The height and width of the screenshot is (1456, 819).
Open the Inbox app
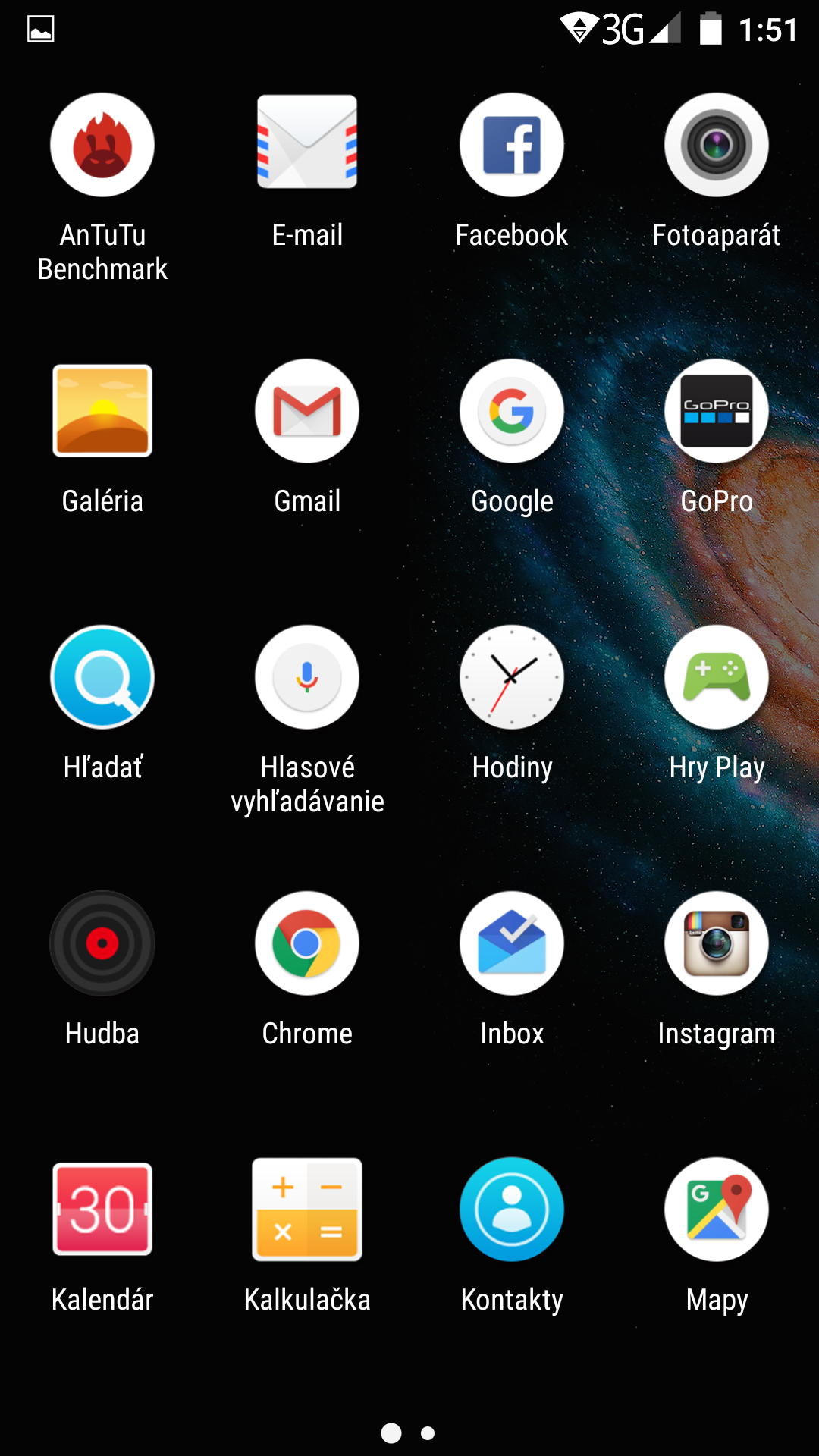[x=512, y=943]
